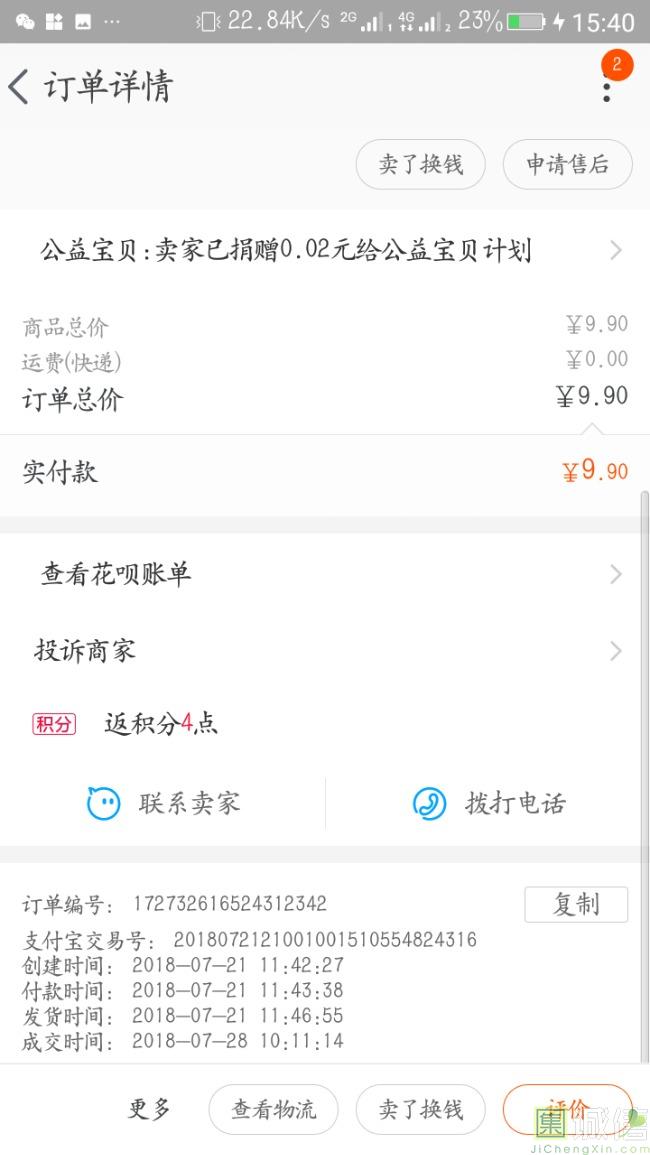Go back from 订单详情 page
The width and height of the screenshot is (650, 1155).
point(18,87)
